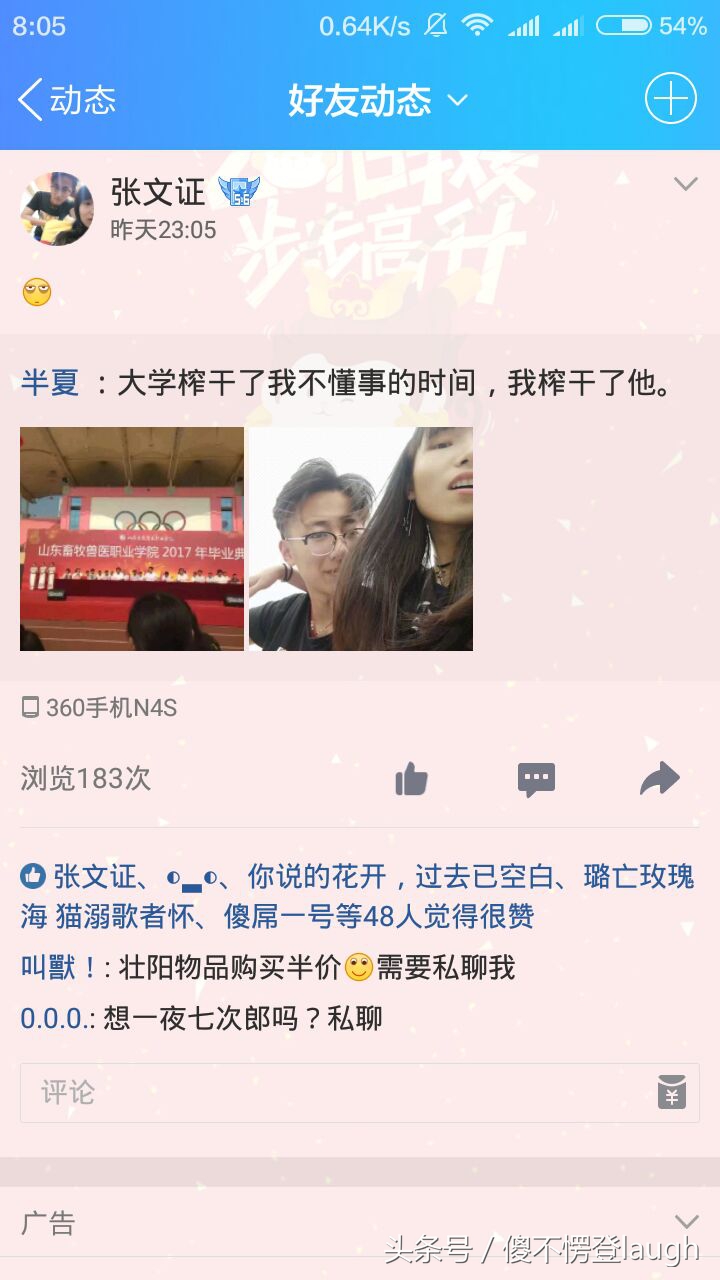
Task: Open the 好友动态 title dropdown
Action: (457, 100)
